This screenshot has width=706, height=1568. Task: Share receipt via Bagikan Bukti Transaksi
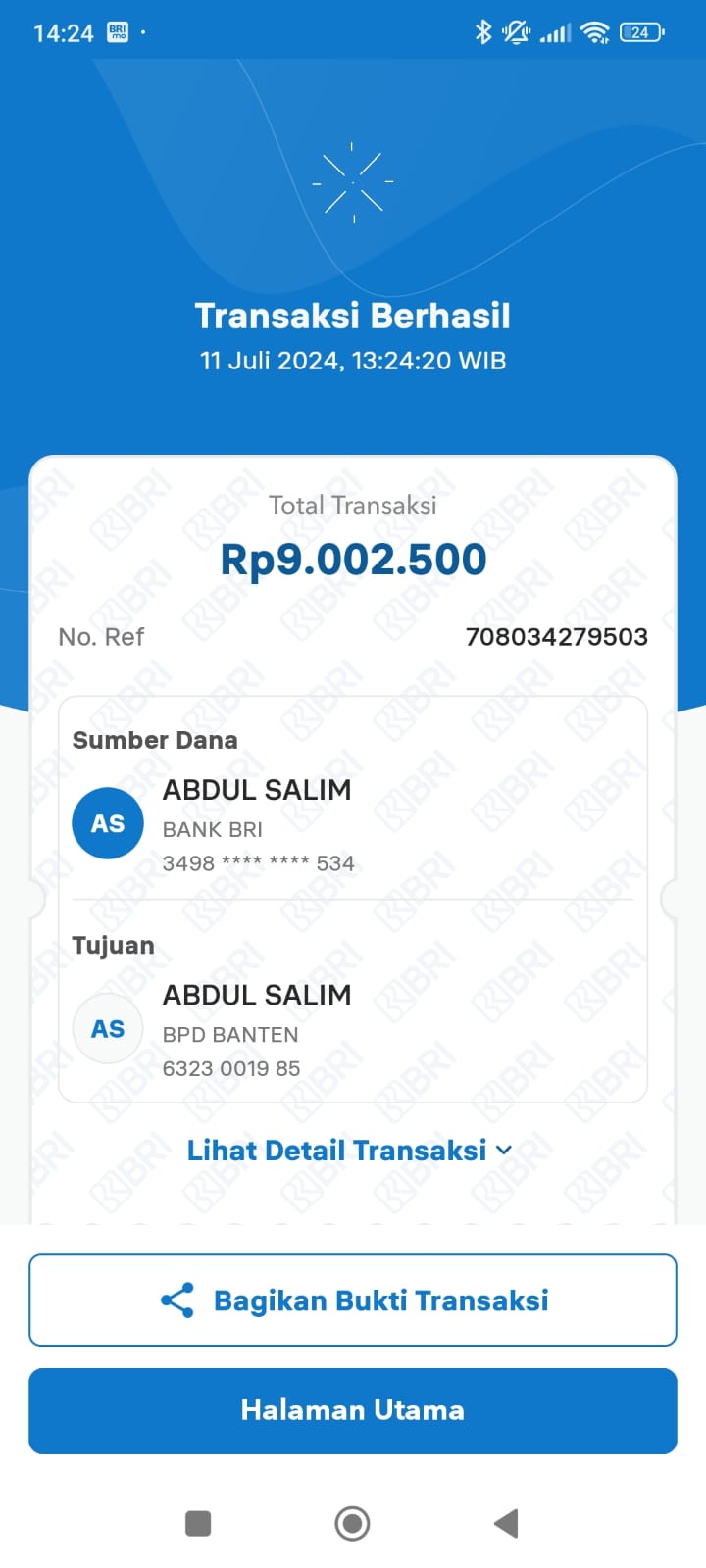353,1300
